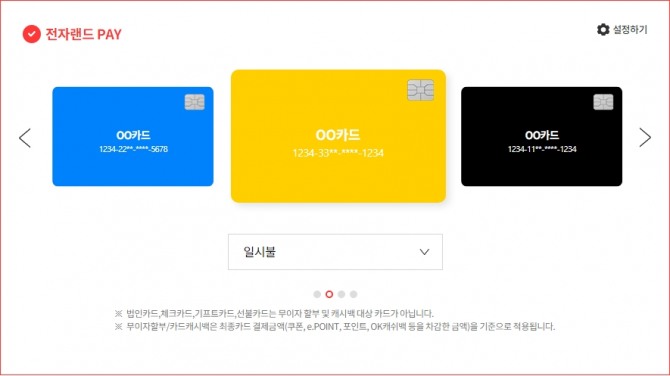
Task: Select the 전자랜드 PAY checkmark option
Action: tap(32, 34)
